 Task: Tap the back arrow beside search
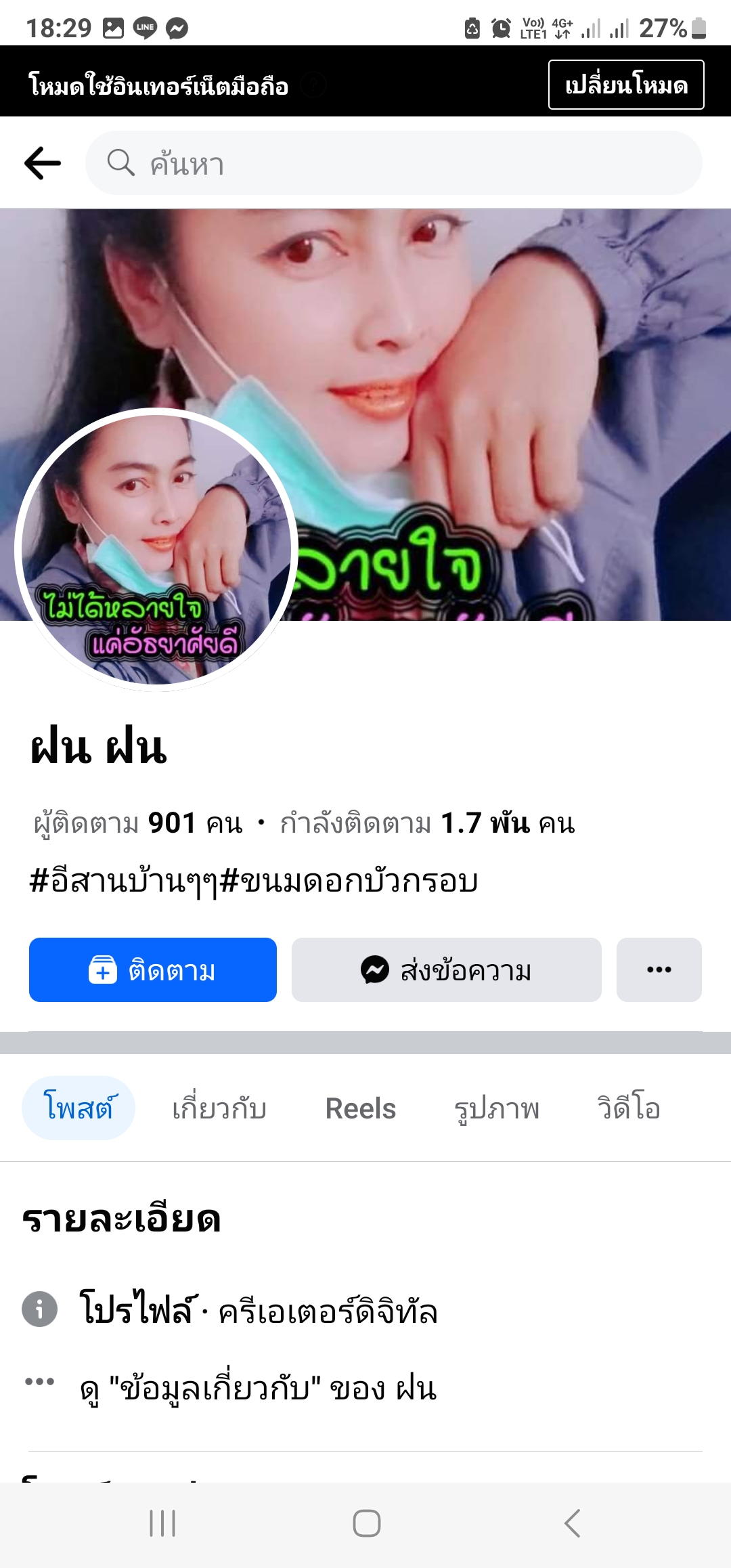[43, 163]
